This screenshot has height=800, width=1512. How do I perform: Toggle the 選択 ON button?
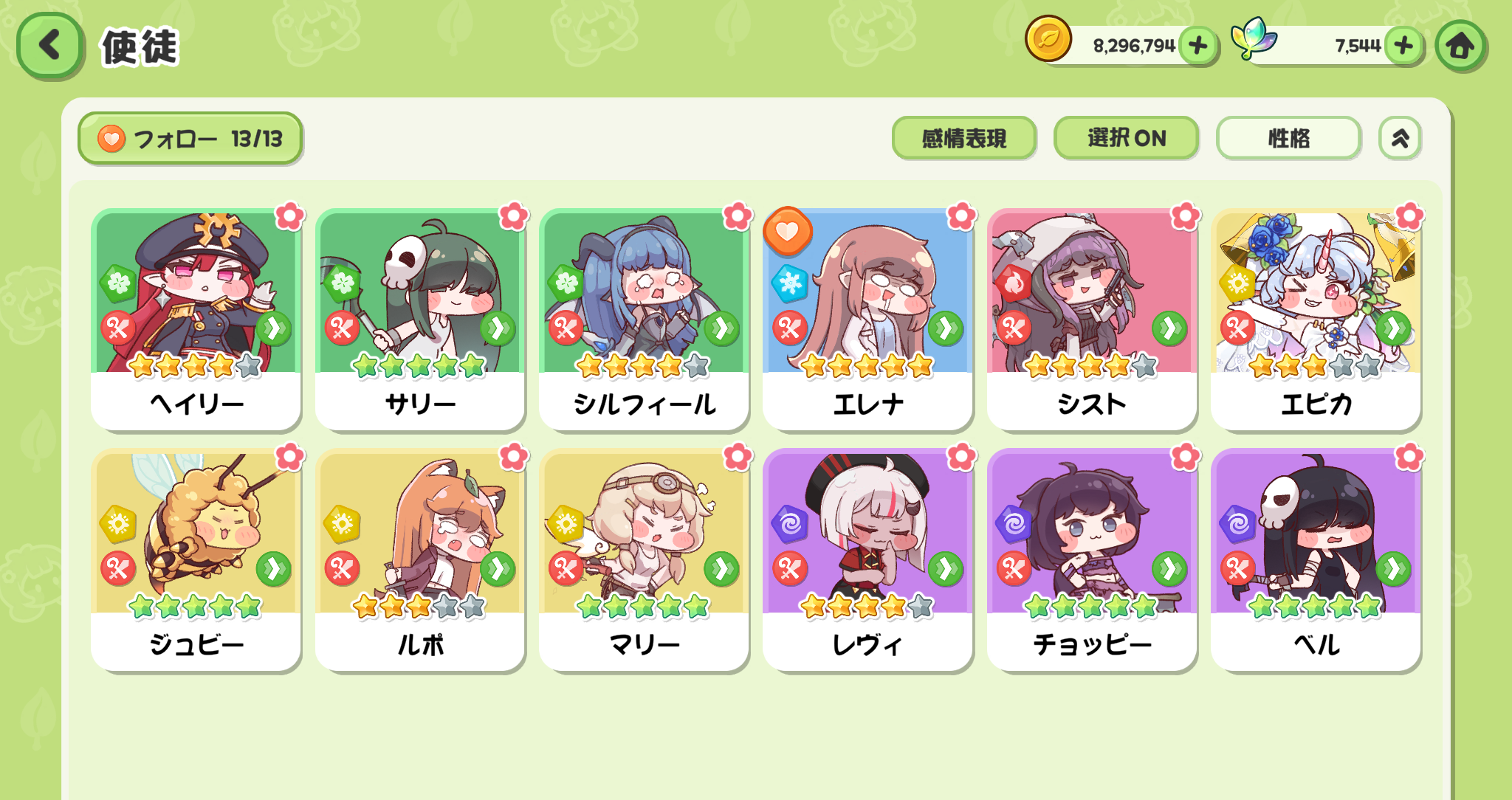(1126, 138)
